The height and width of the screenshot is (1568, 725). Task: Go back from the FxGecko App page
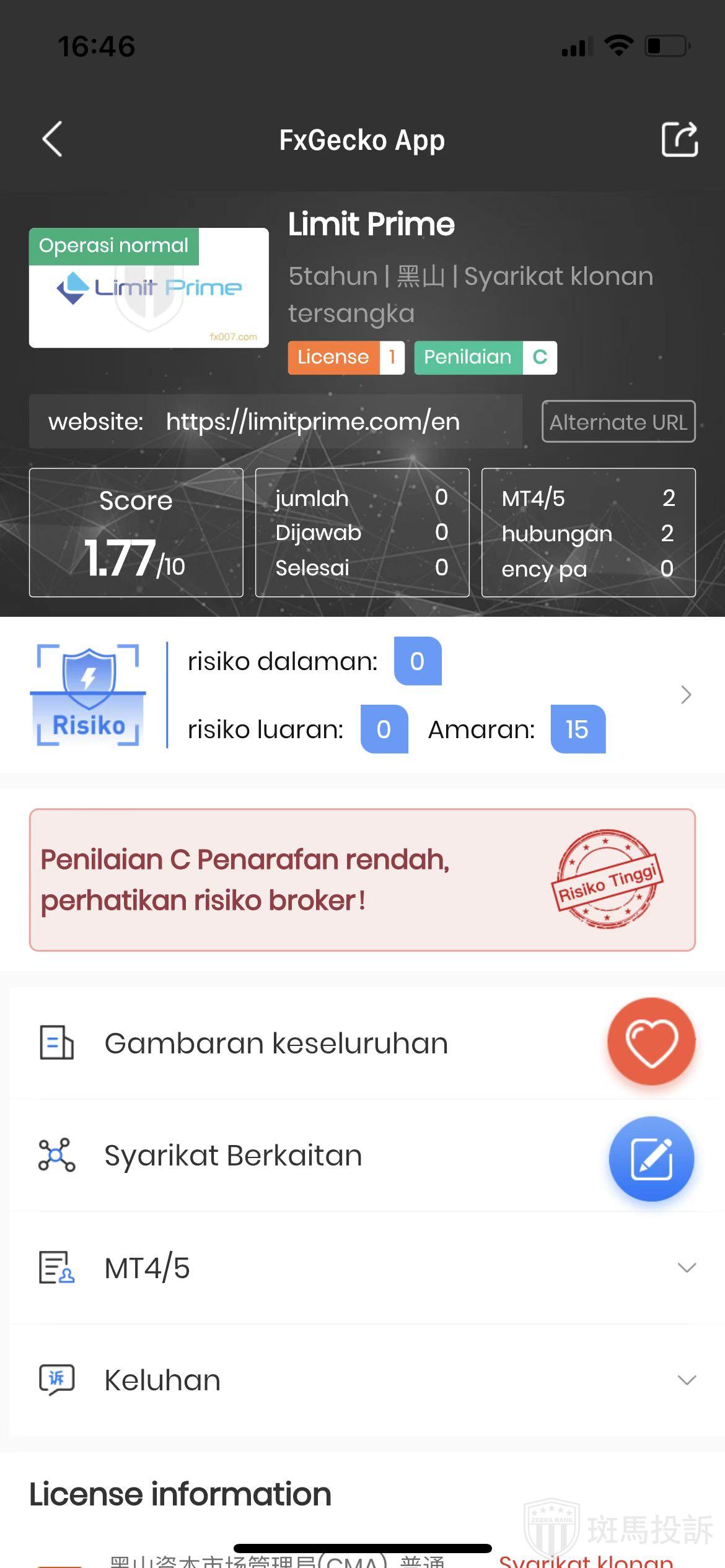coord(53,139)
